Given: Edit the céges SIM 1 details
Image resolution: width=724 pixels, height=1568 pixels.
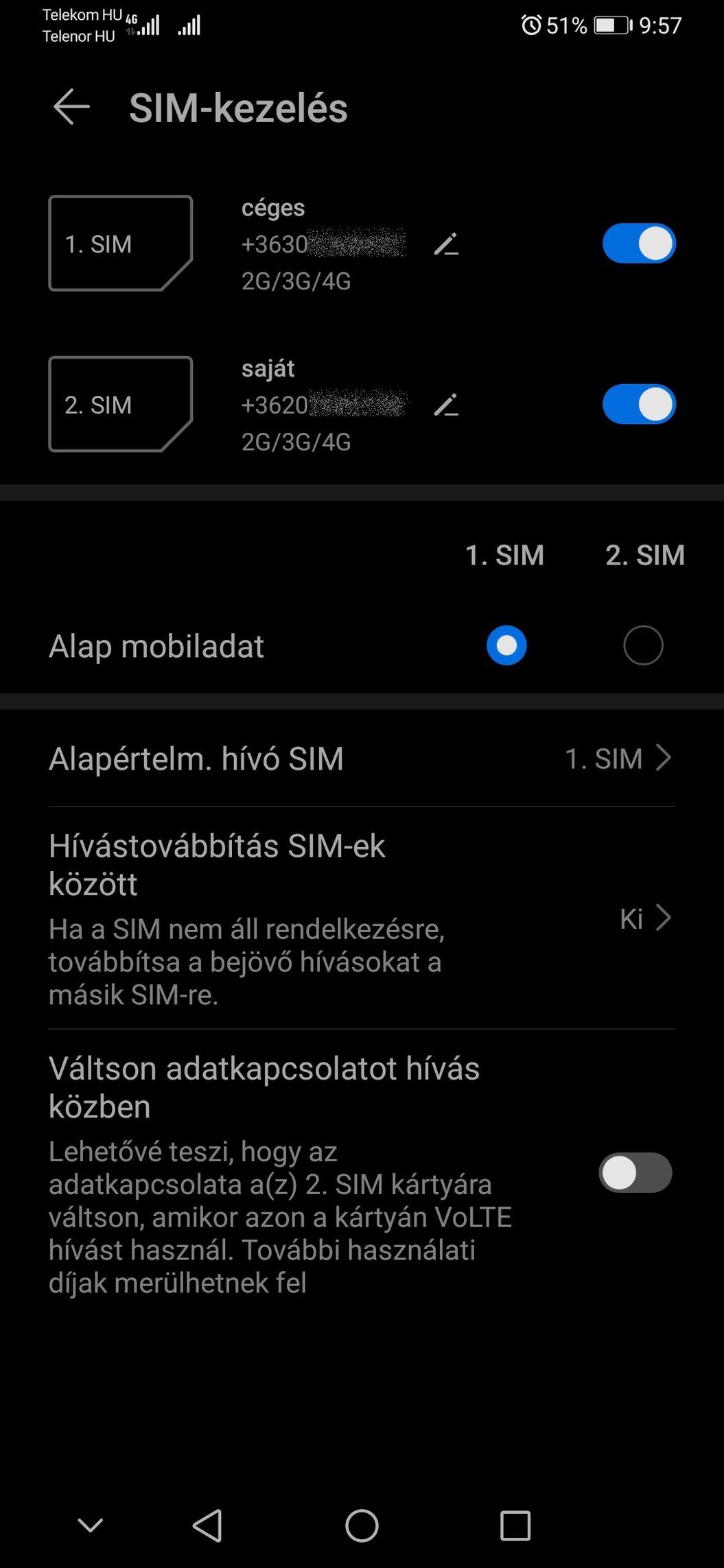Looking at the screenshot, I should coord(446,244).
